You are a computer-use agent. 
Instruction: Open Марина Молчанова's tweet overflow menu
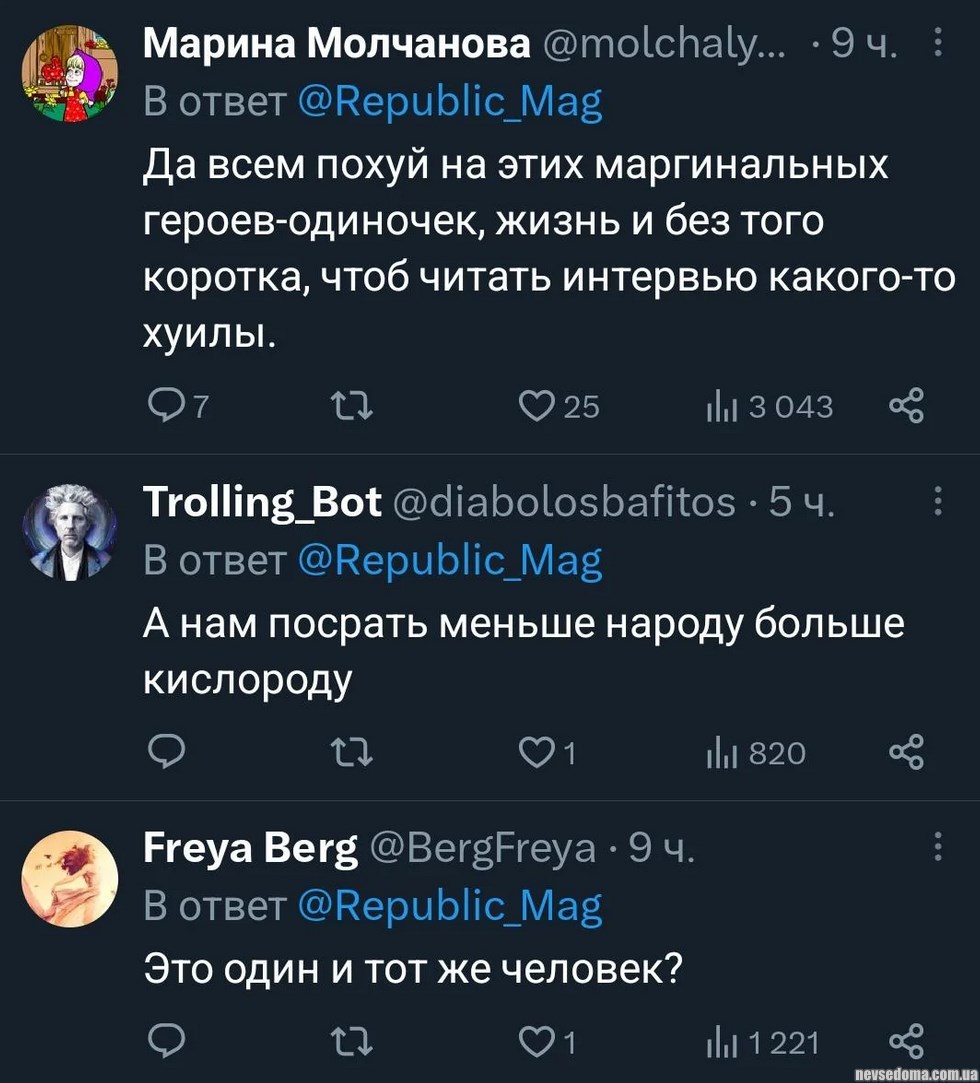[937, 44]
